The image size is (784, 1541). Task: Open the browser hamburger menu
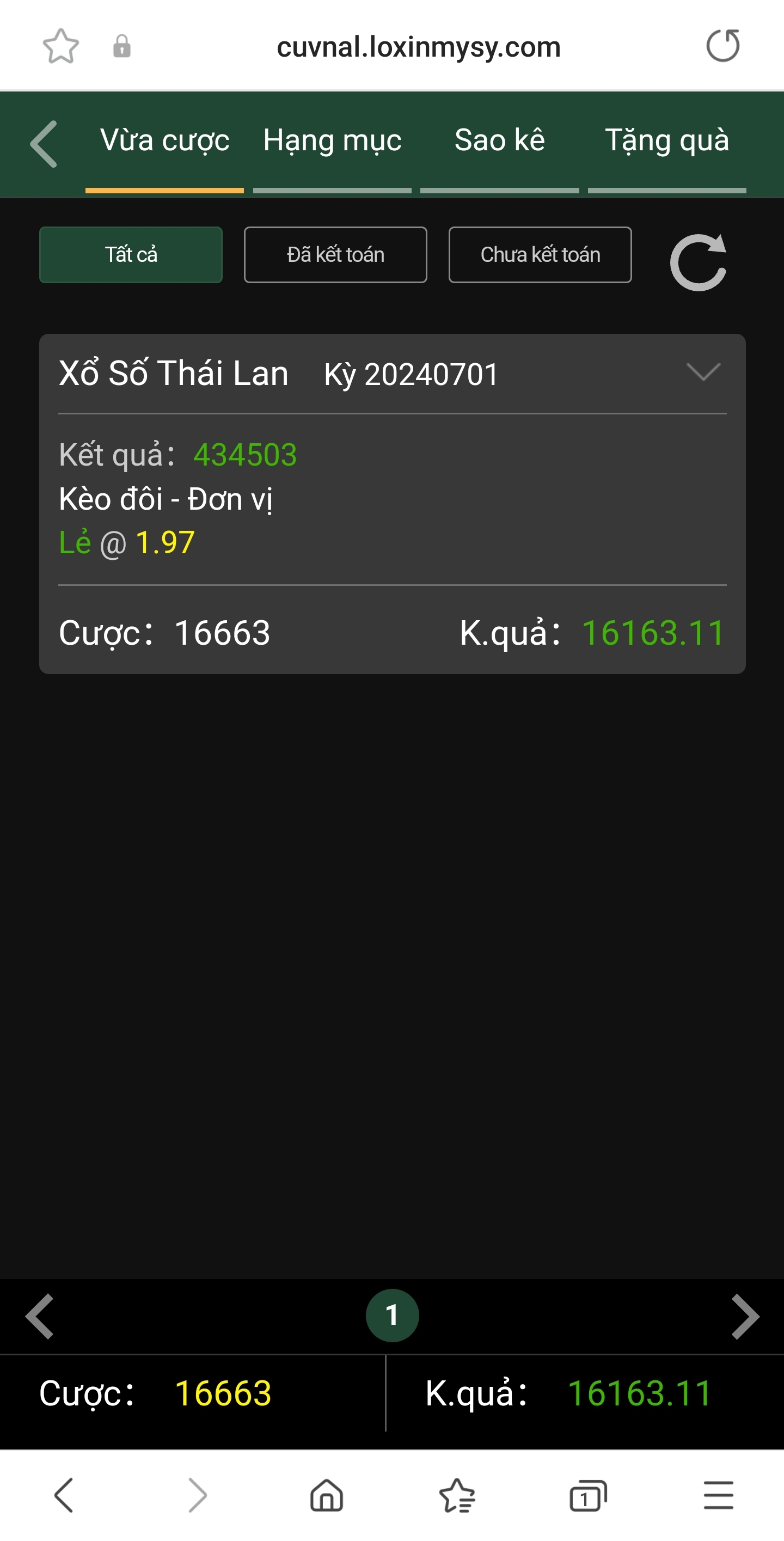(718, 1495)
